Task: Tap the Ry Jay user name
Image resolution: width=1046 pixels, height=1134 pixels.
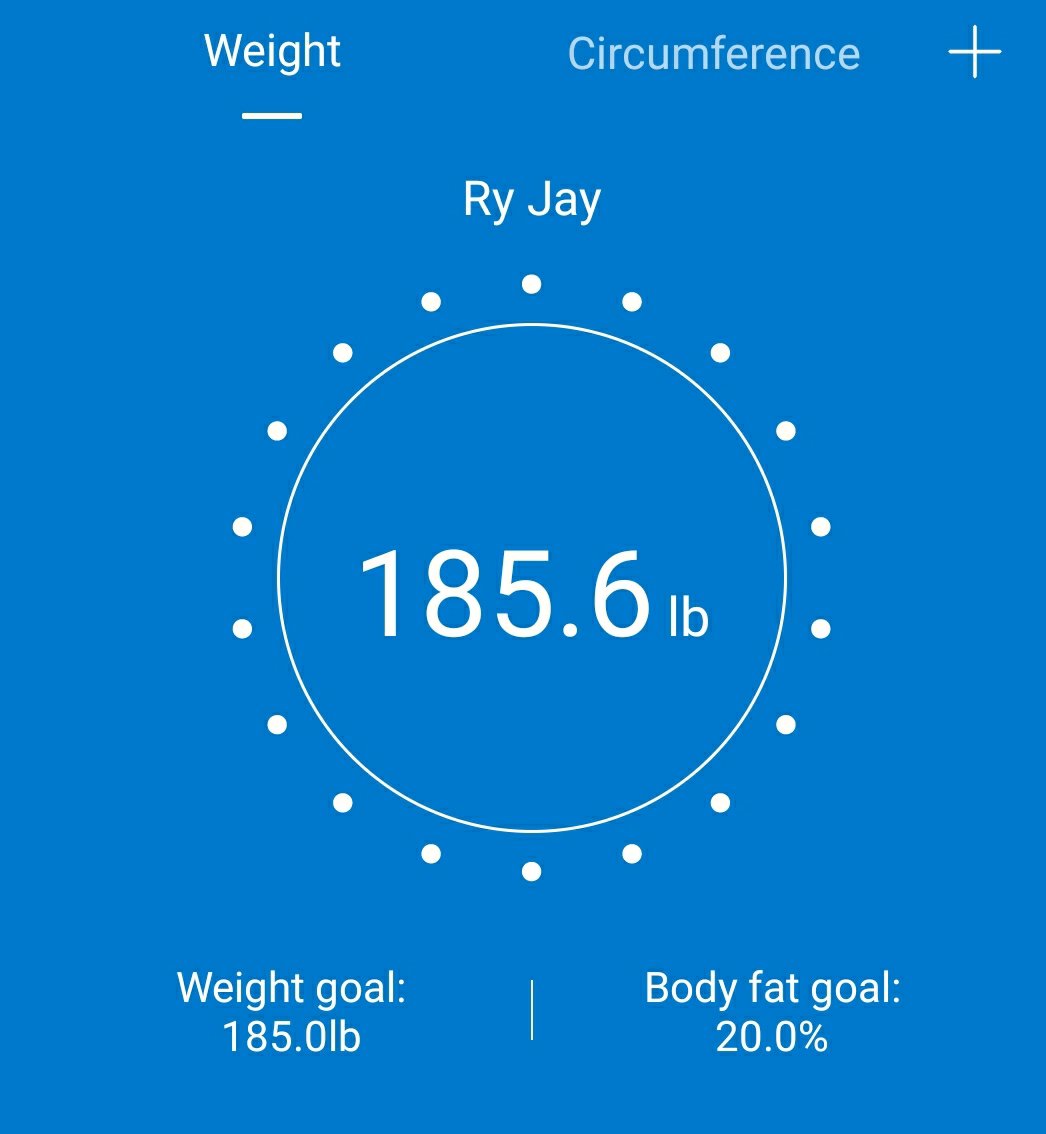Action: 531,200
